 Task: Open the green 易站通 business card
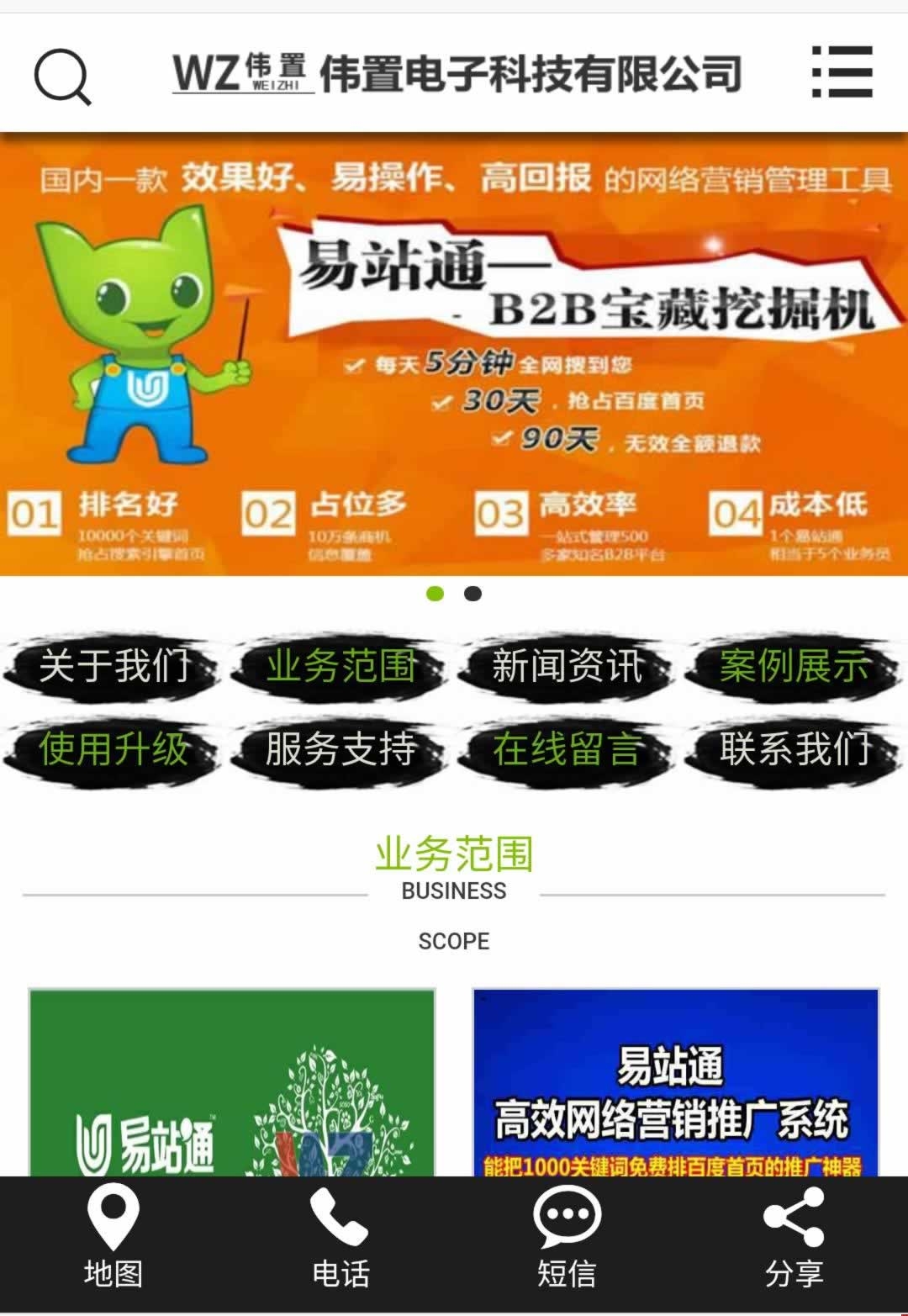coord(232,1085)
